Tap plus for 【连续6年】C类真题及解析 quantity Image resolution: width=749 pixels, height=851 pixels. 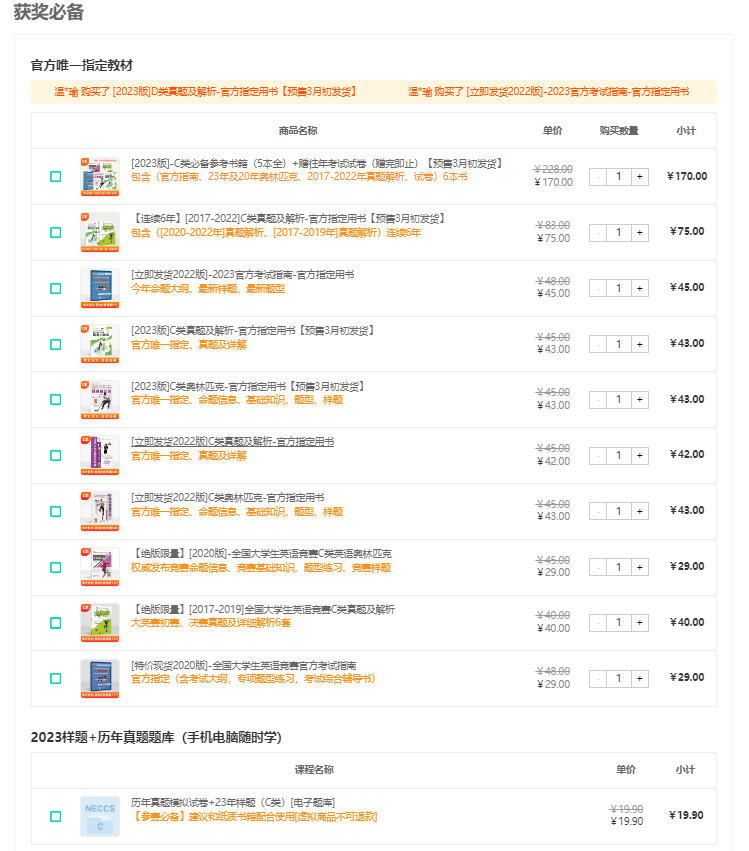coord(640,232)
